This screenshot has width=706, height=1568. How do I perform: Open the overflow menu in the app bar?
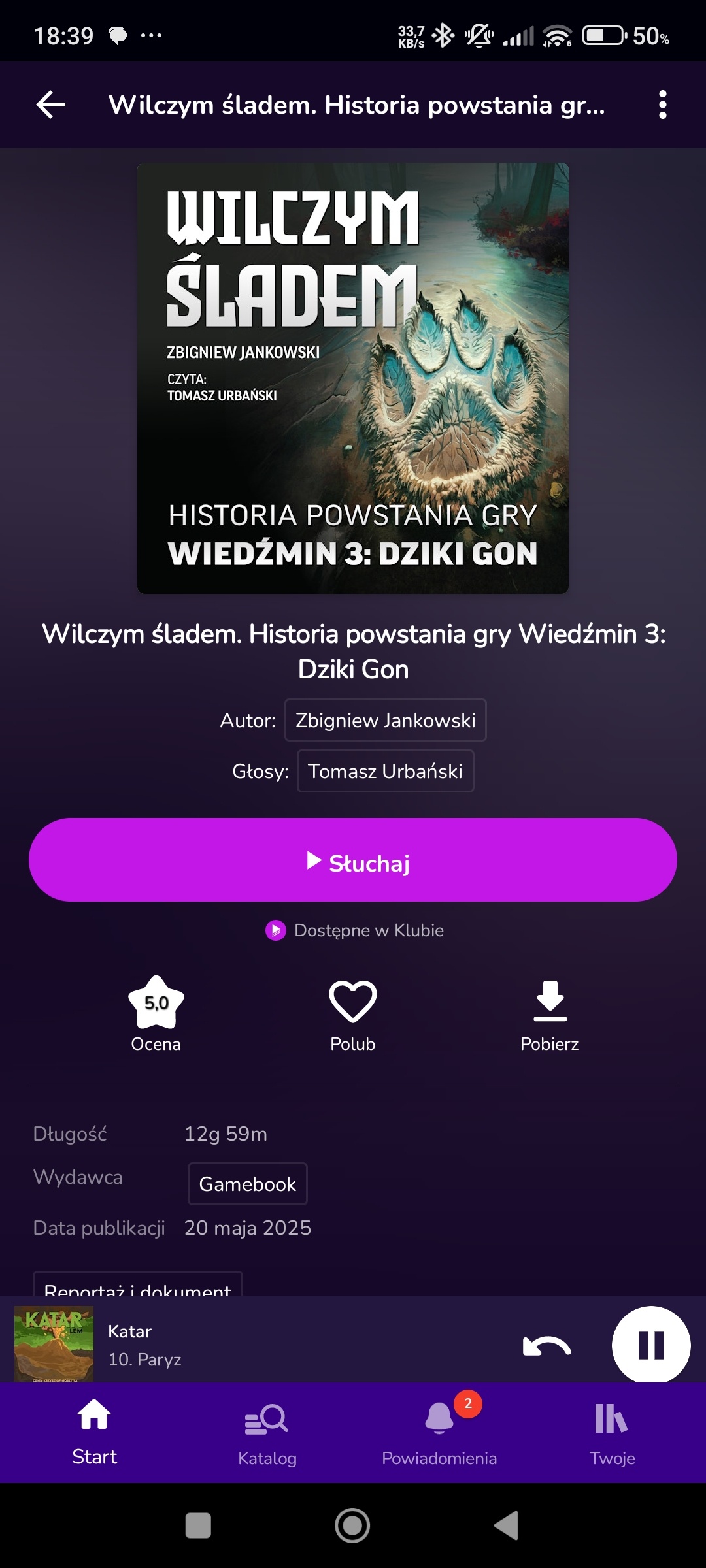tap(662, 105)
